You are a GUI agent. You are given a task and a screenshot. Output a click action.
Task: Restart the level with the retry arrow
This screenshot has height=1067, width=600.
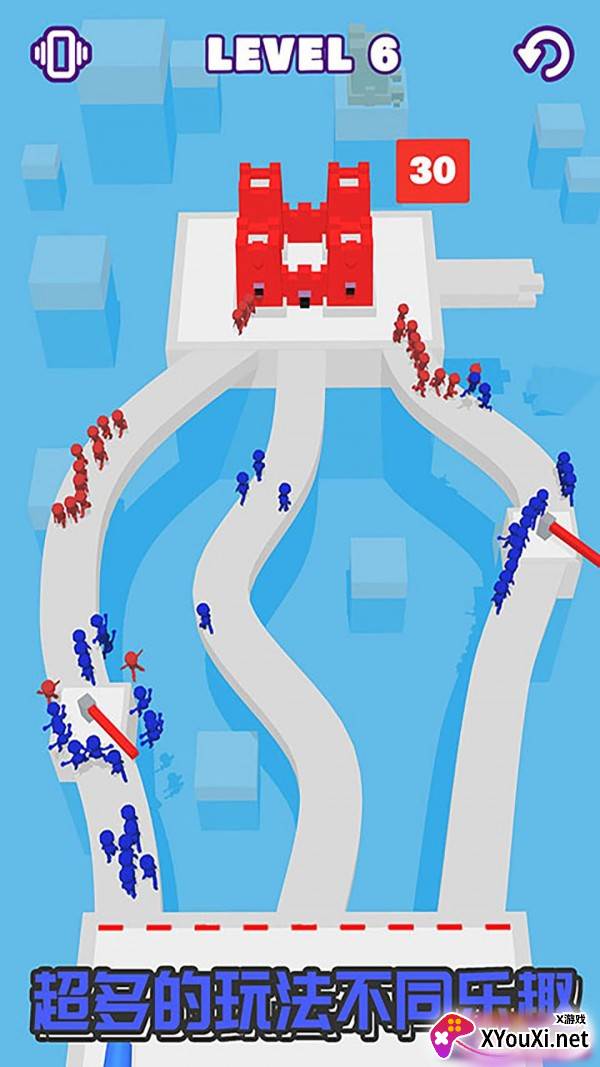[x=544, y=53]
